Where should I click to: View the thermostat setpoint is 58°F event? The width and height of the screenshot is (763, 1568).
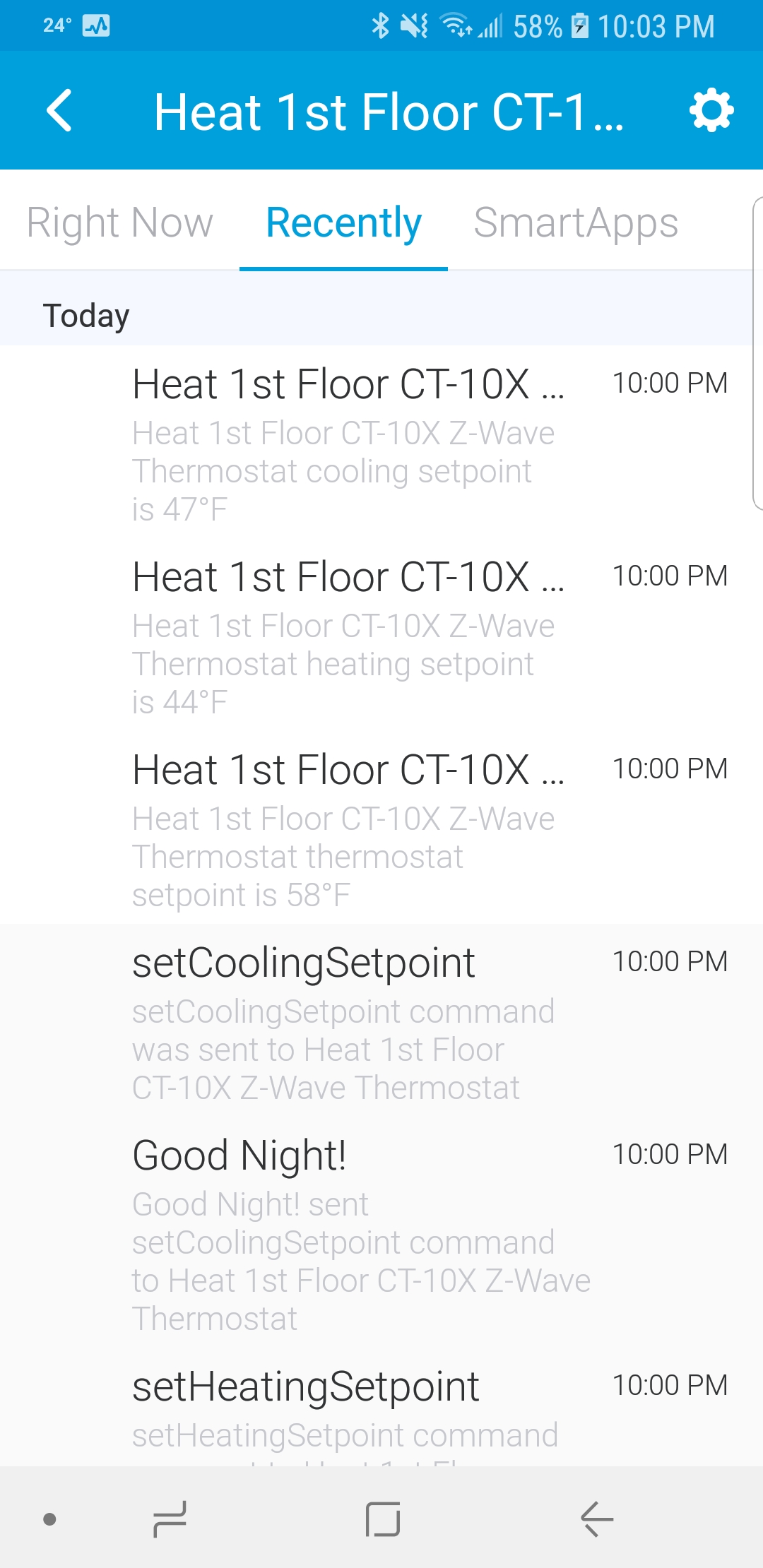(381, 828)
